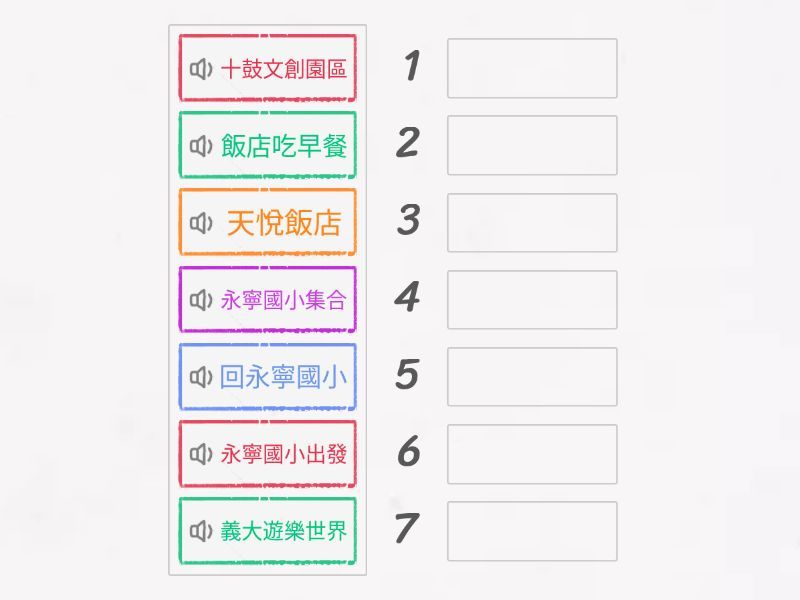Pick the 永寧國小出發 card
800x600 pixels.
(x=283, y=454)
